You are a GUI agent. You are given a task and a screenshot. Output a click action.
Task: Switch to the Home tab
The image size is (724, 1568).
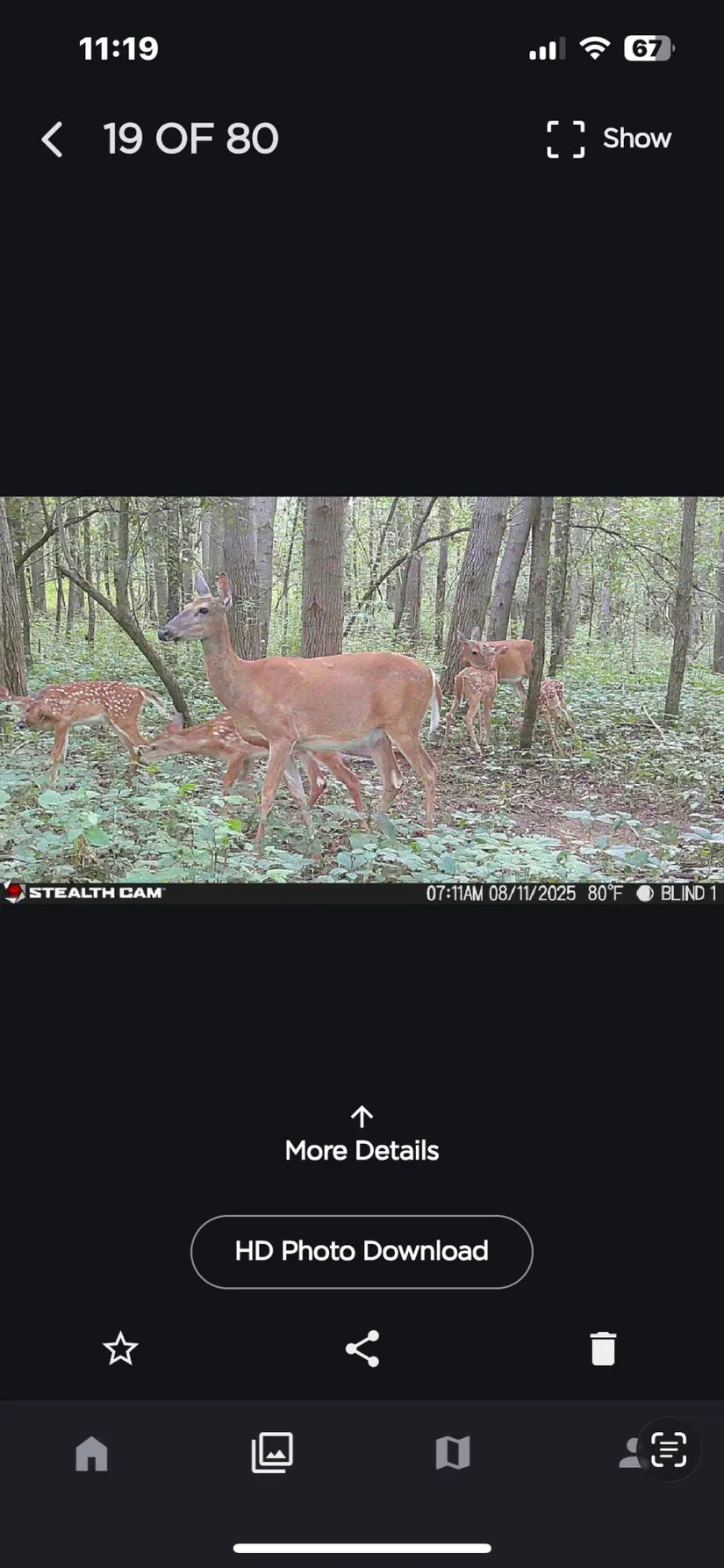pyautogui.click(x=91, y=1453)
